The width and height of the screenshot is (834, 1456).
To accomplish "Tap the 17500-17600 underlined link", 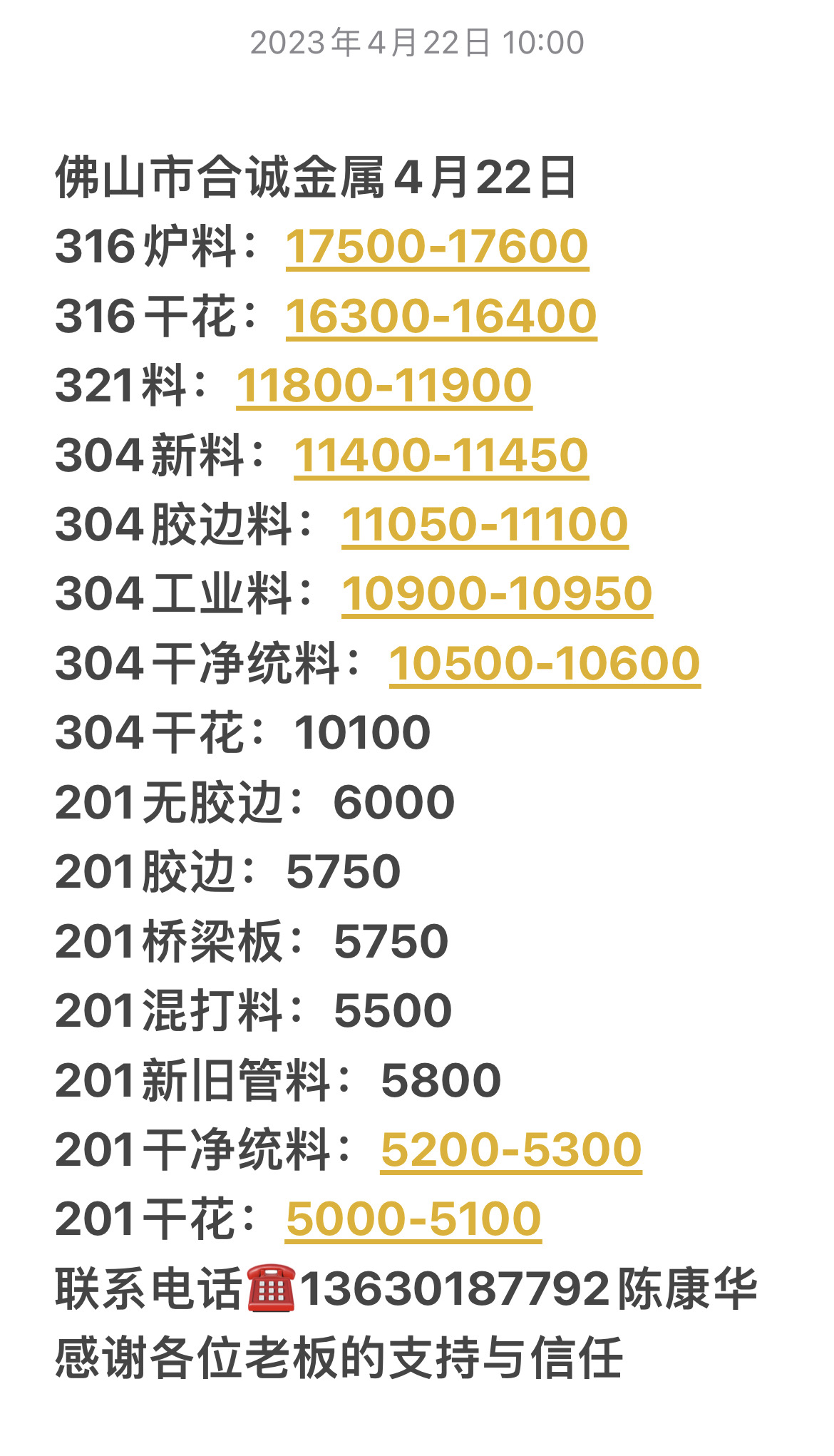I will pyautogui.click(x=437, y=247).
